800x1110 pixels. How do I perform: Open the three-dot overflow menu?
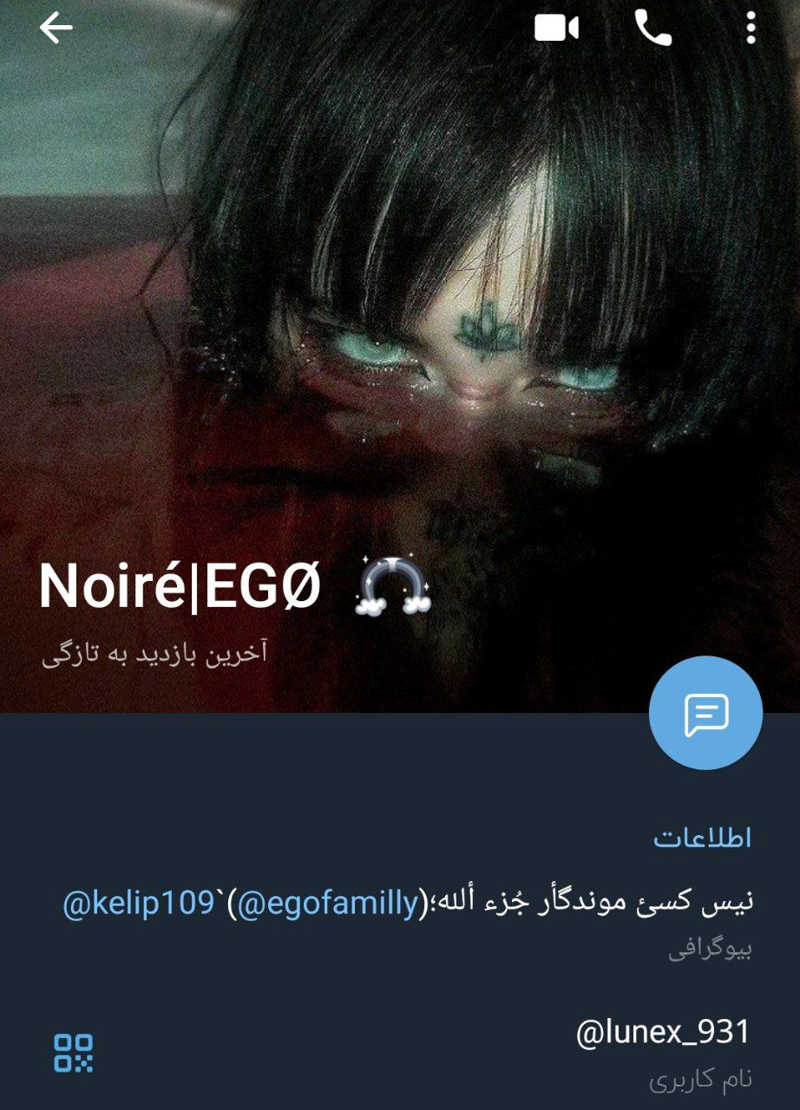751,28
